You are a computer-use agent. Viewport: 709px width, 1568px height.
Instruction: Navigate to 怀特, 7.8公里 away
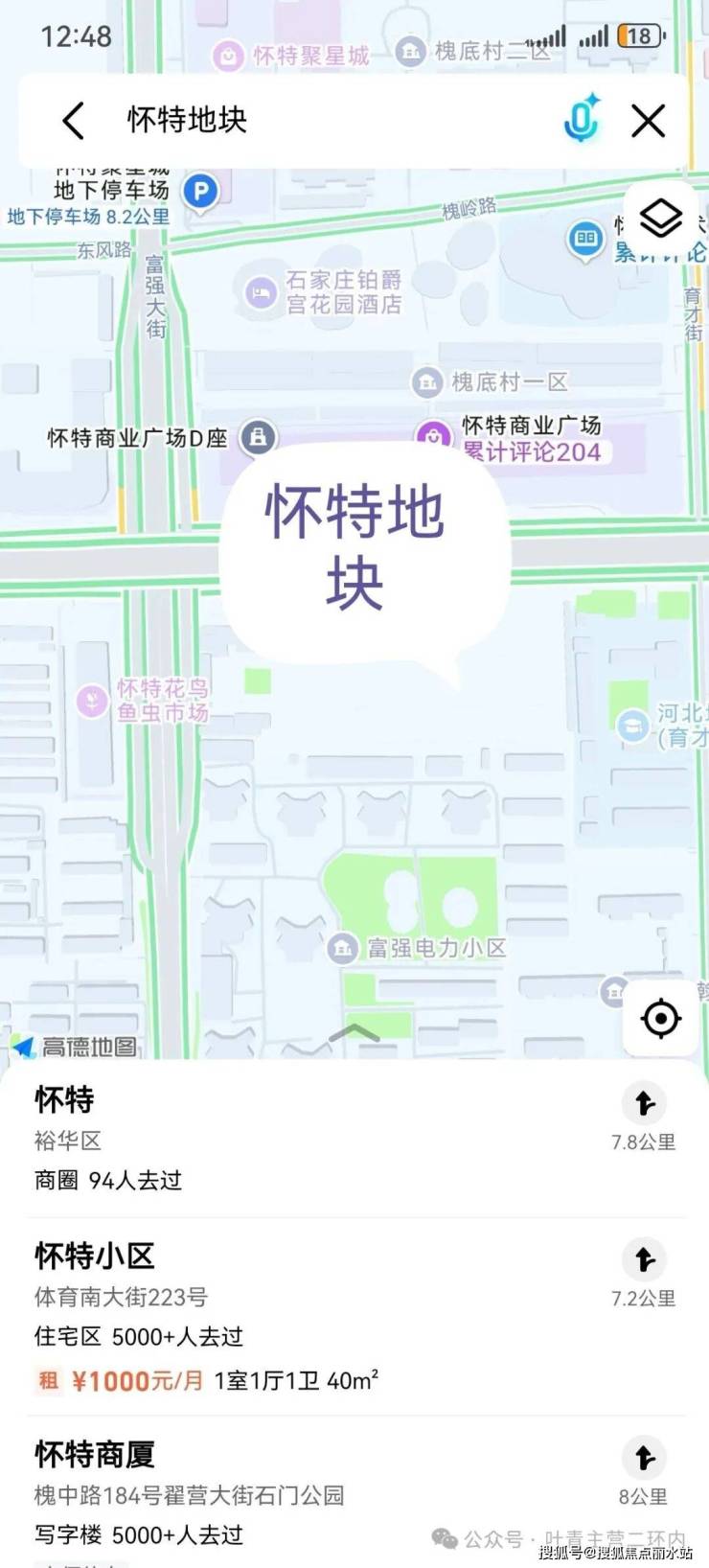pos(644,1104)
